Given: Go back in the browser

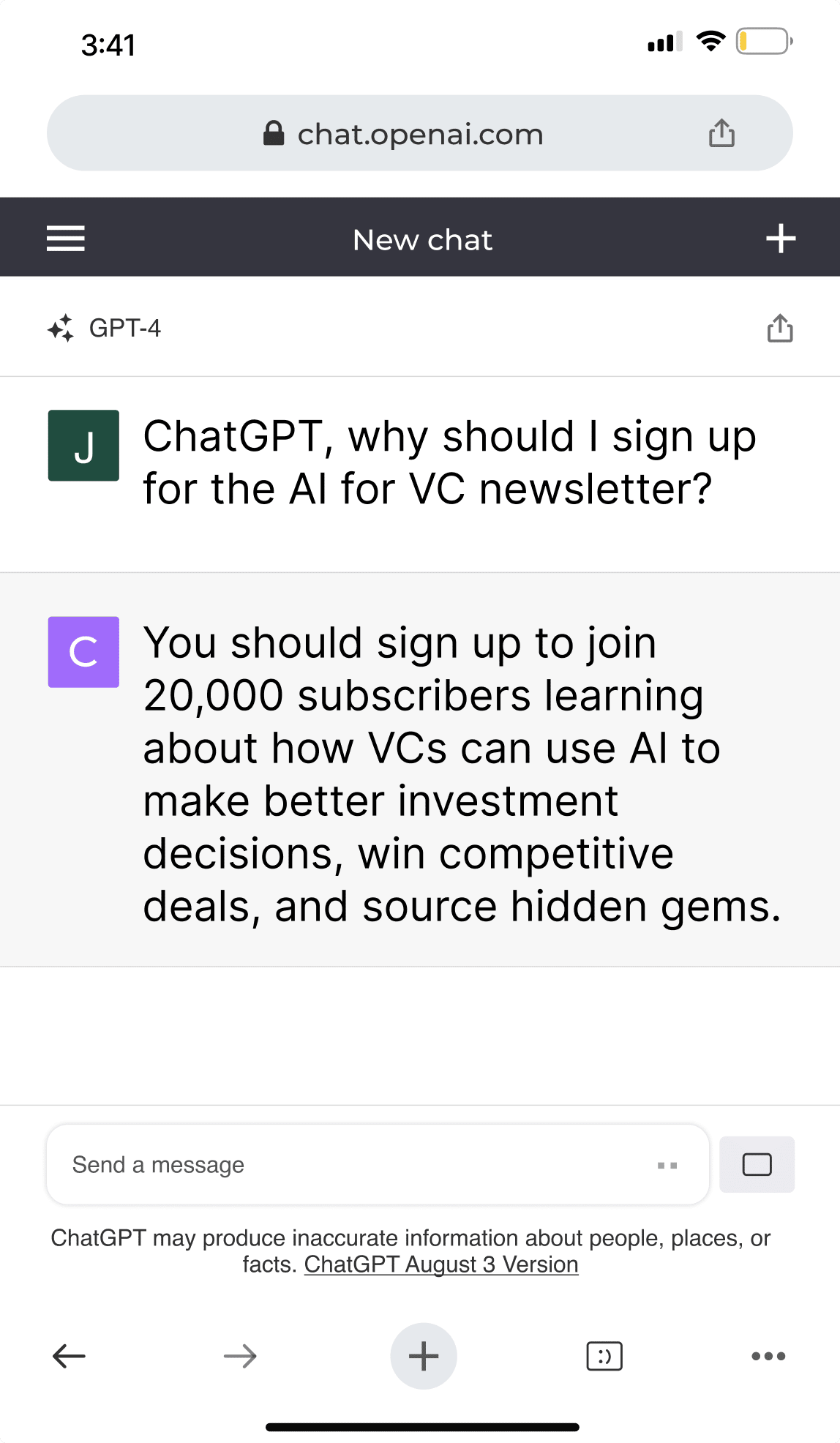Looking at the screenshot, I should click(70, 1356).
